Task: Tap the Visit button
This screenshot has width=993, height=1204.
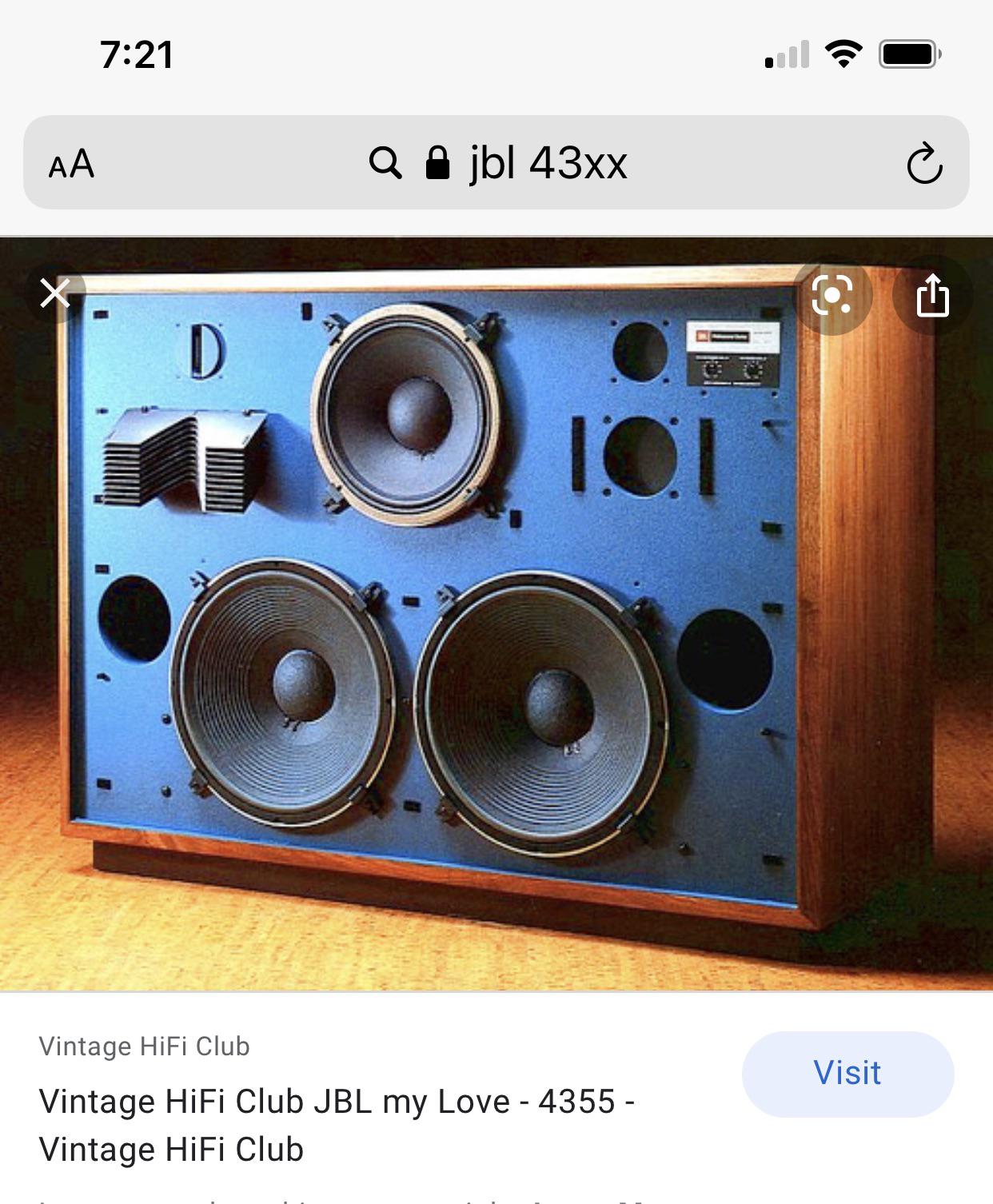Action: click(x=847, y=1073)
